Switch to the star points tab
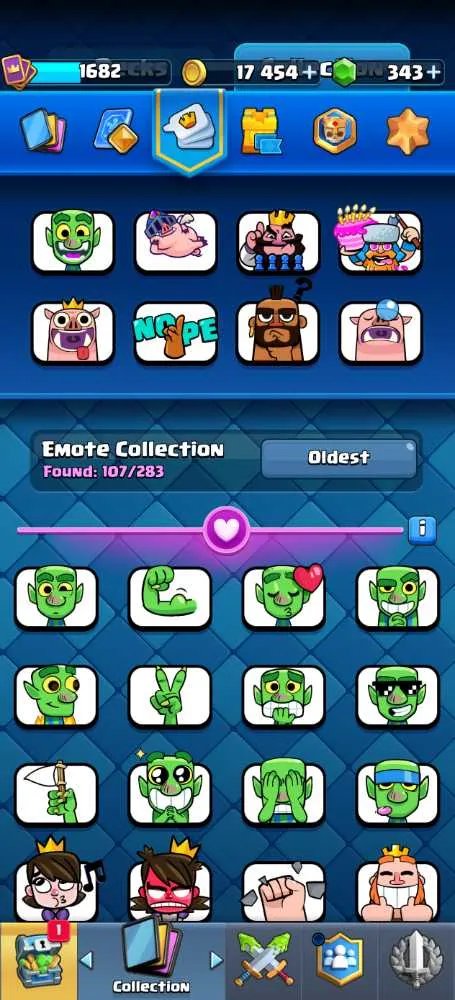The height and width of the screenshot is (1000, 455). (408, 131)
